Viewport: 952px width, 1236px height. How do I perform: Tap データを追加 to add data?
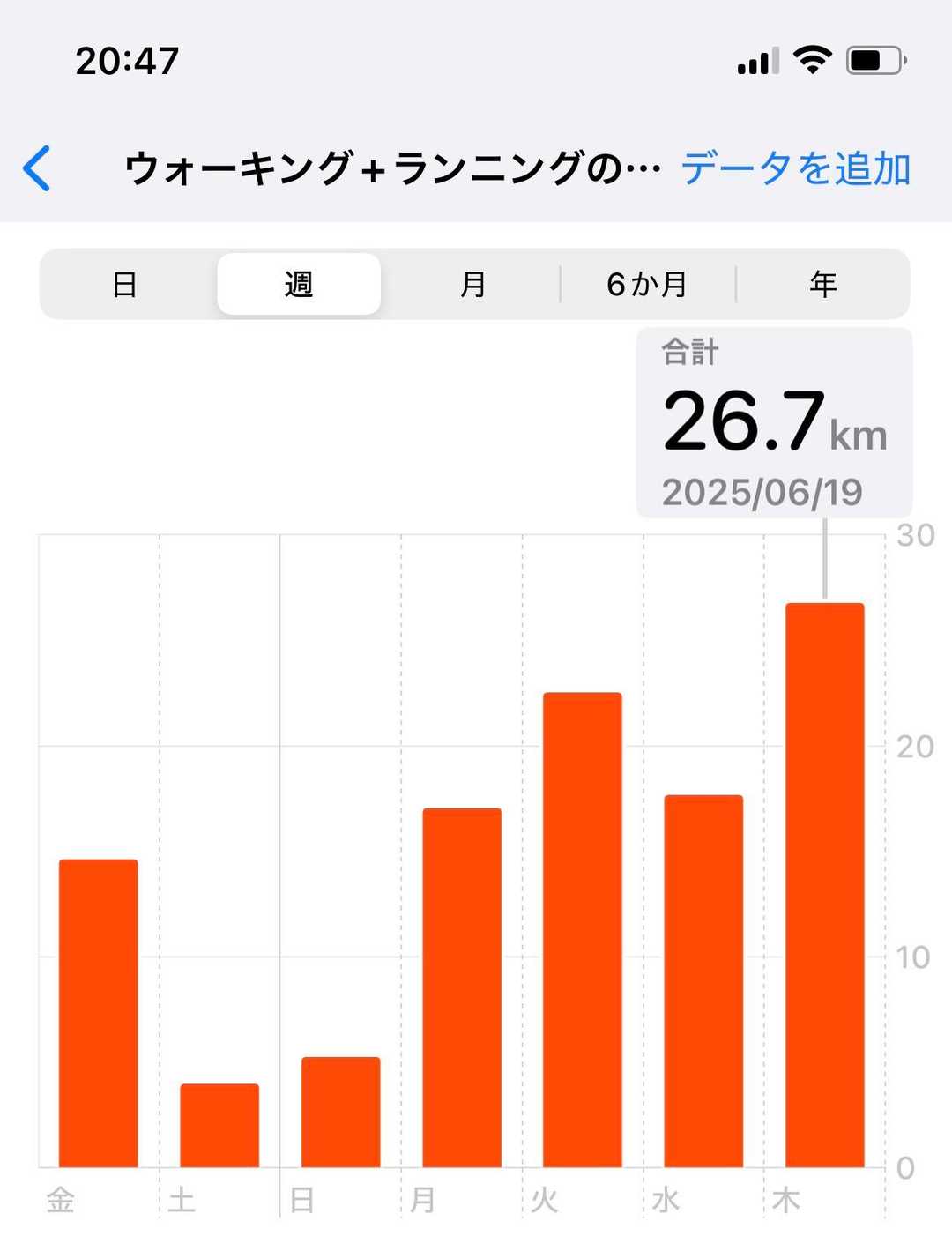(x=795, y=168)
